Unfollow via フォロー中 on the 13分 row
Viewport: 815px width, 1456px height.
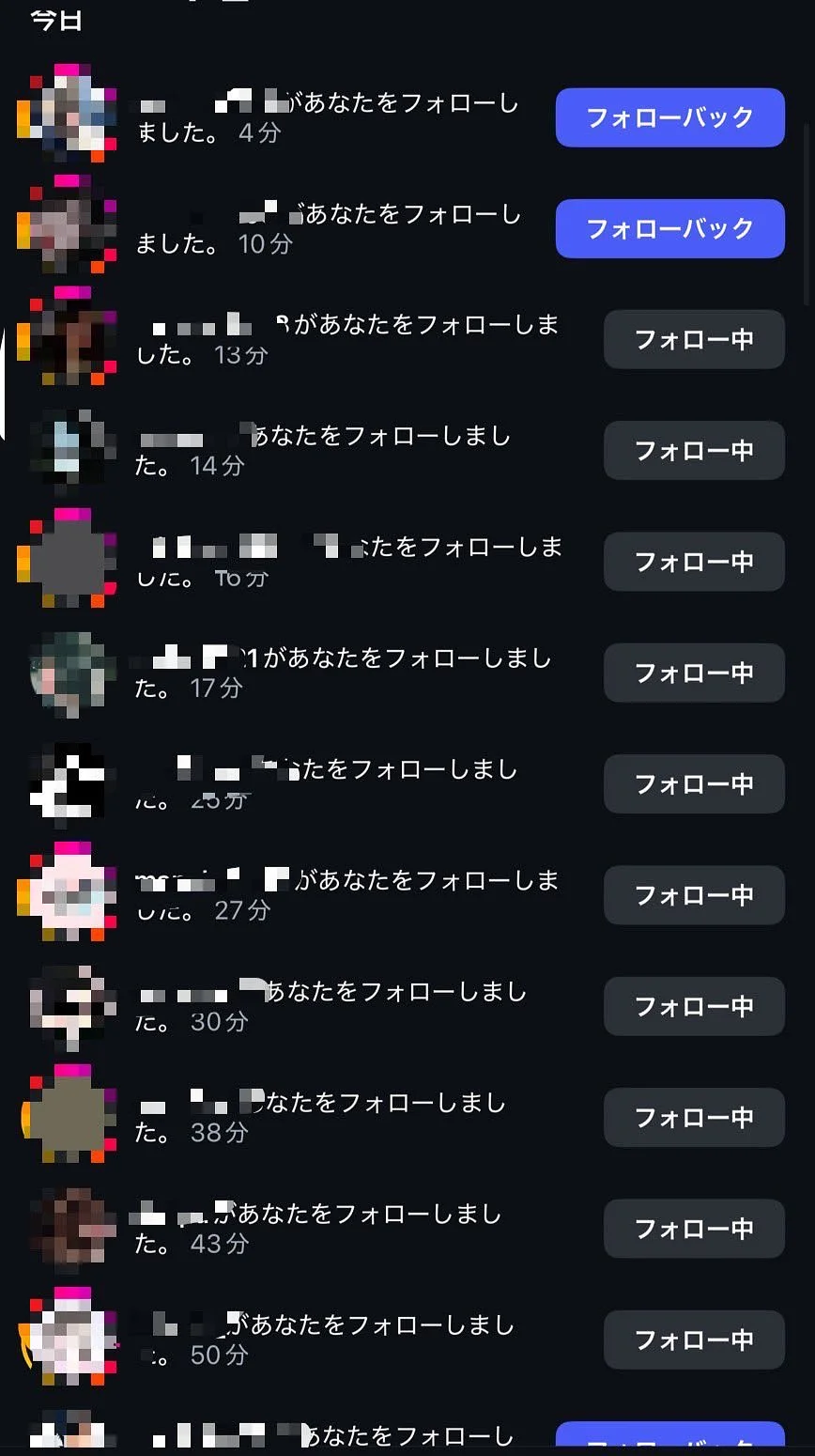693,339
